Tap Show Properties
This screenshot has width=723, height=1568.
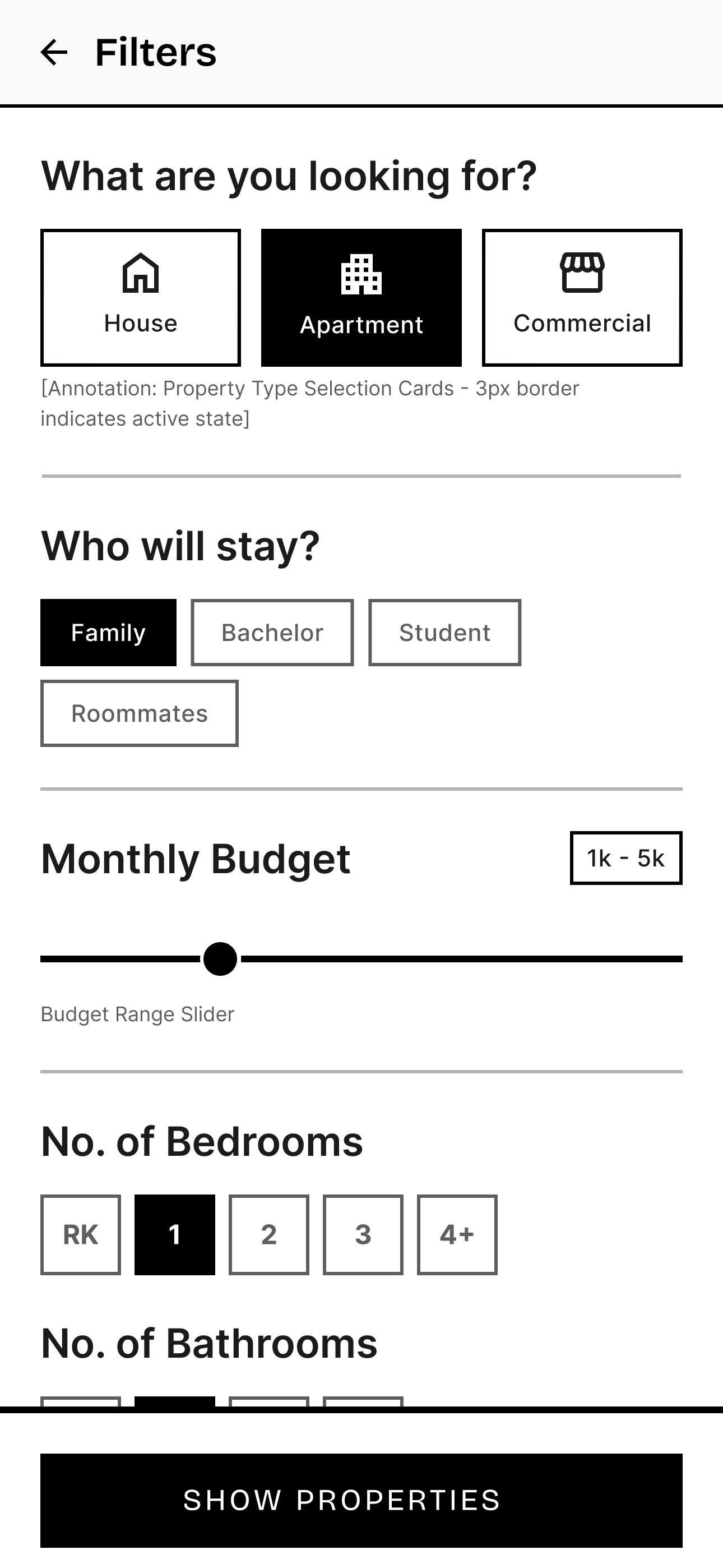click(361, 1501)
